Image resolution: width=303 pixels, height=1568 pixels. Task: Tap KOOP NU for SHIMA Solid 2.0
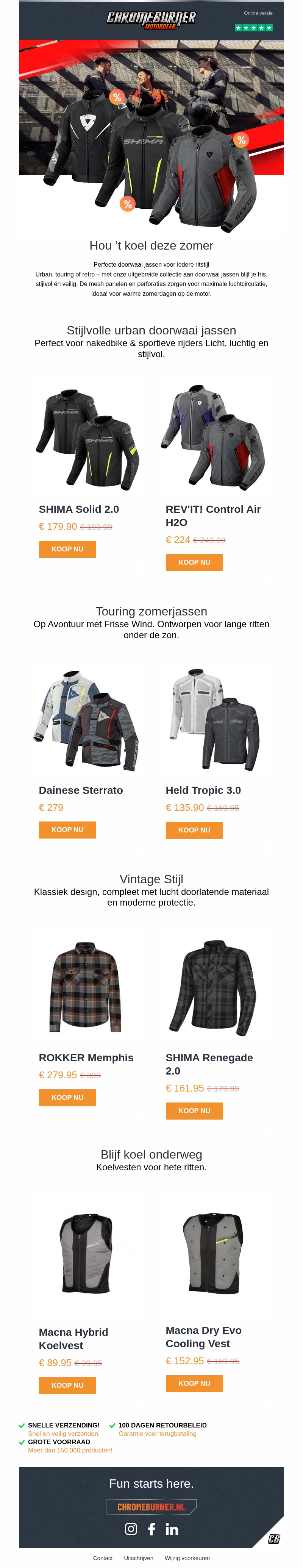[x=67, y=549]
